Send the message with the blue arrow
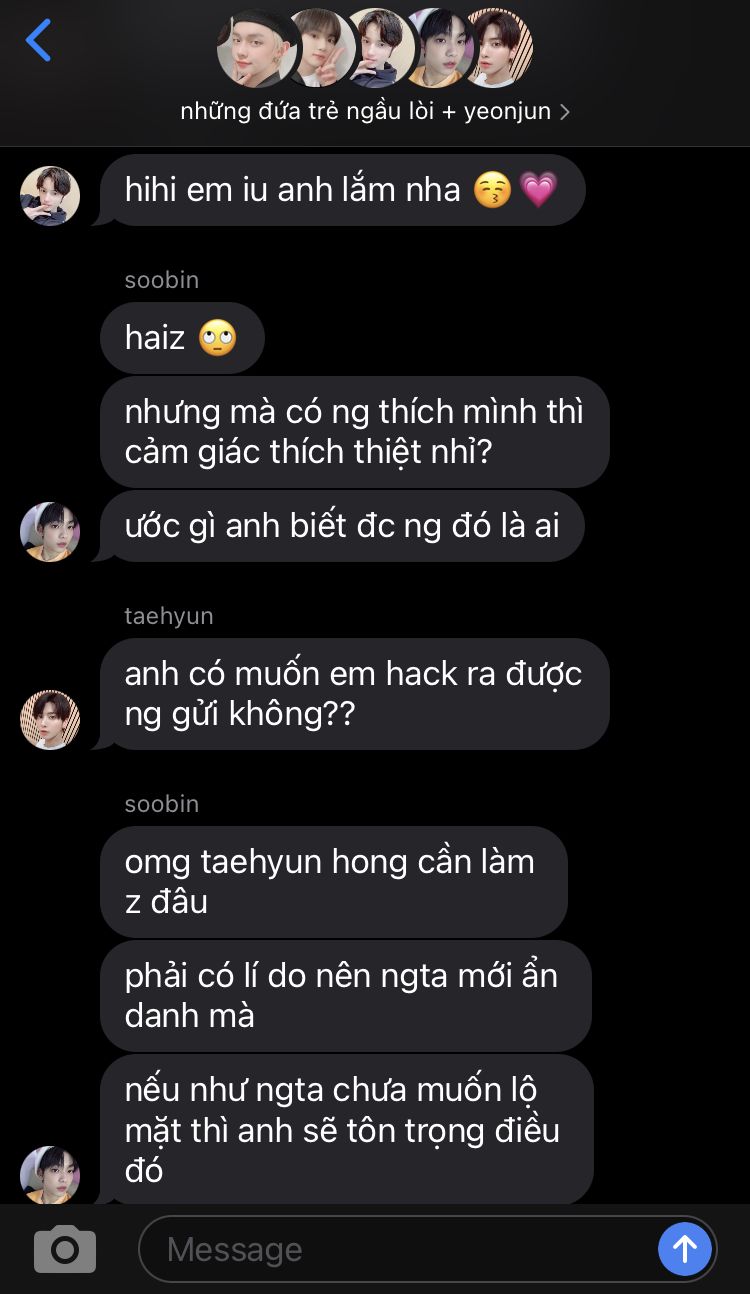The height and width of the screenshot is (1294, 750). pyautogui.click(x=685, y=1249)
